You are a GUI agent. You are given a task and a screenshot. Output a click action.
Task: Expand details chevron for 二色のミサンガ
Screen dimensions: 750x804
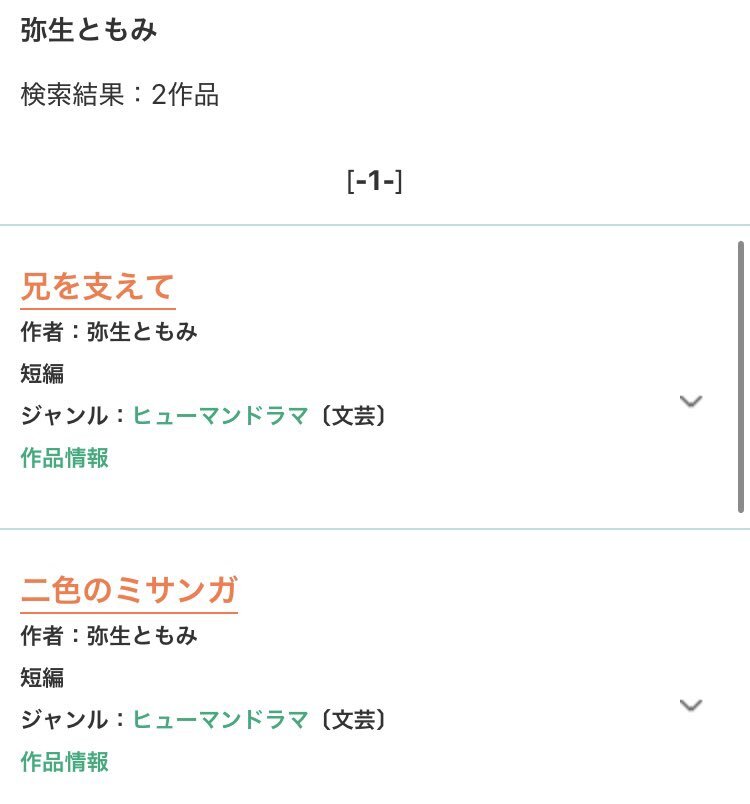coord(691,705)
